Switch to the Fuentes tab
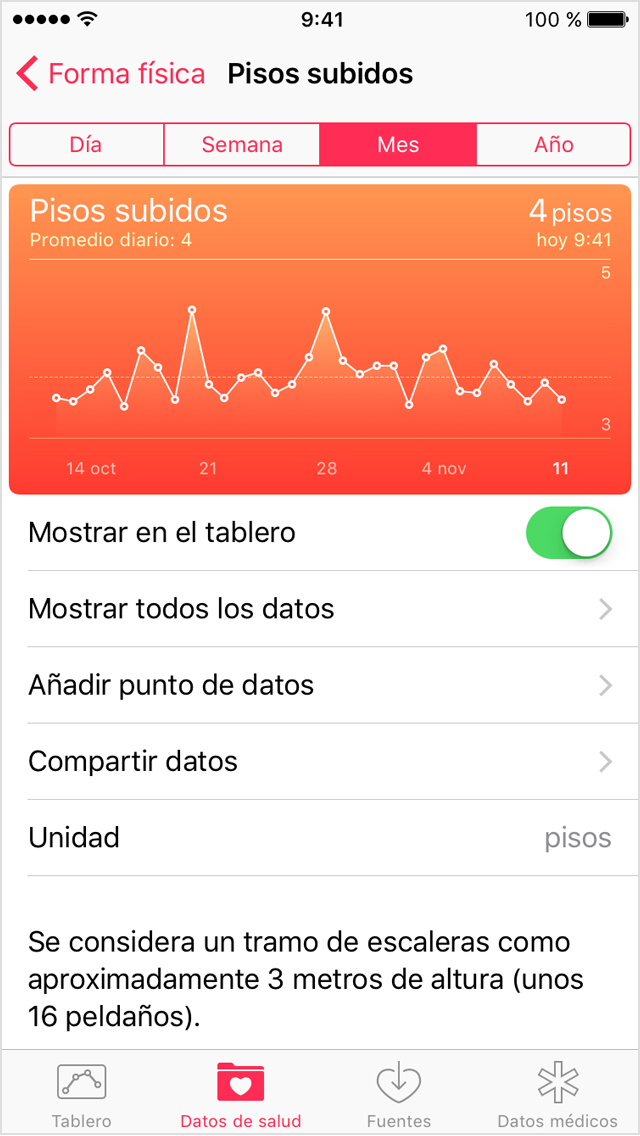640x1136 pixels. point(398,1093)
